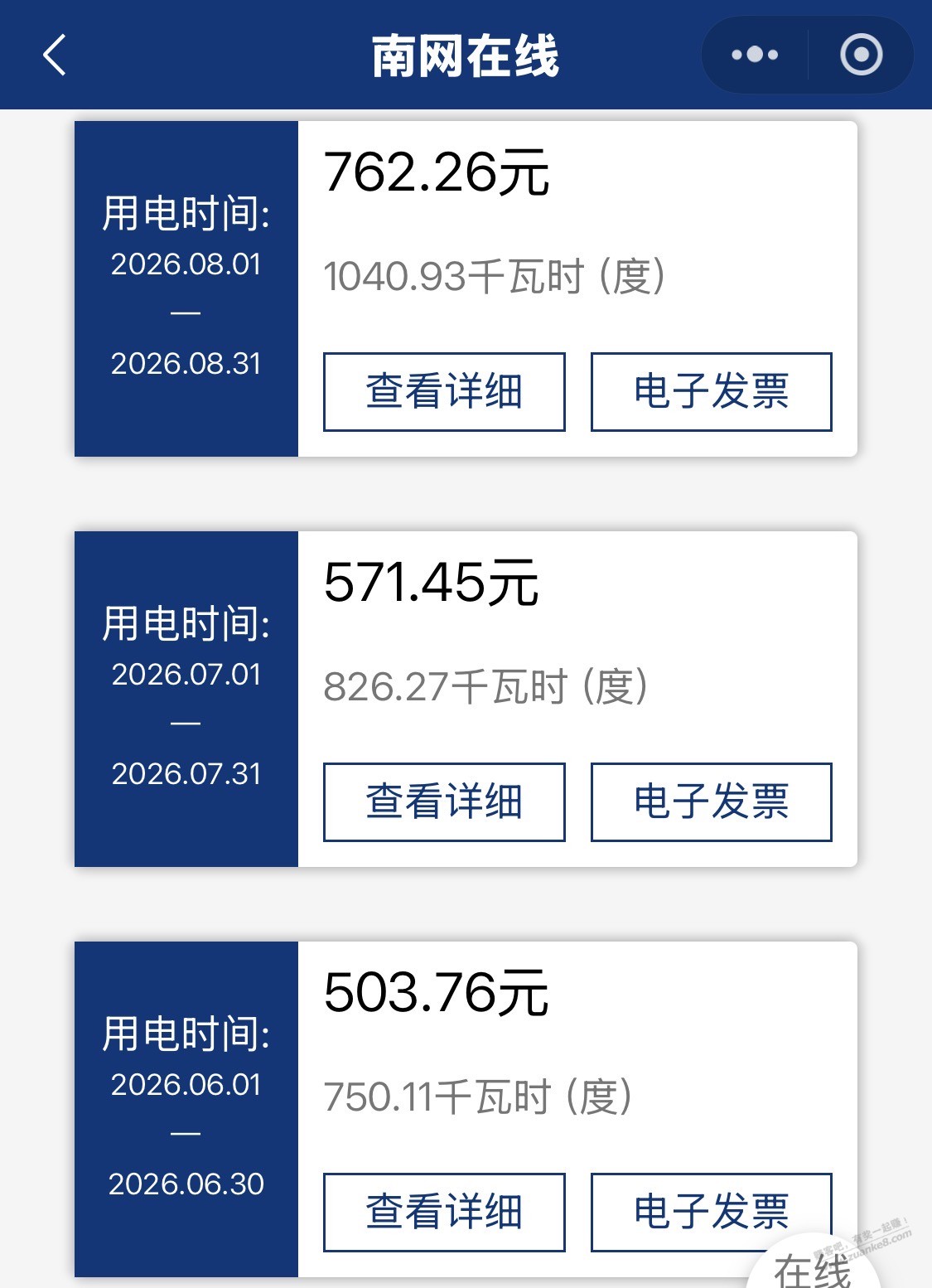932x1288 pixels.
Task: Tap the floating 在线 button
Action: pos(814,1266)
